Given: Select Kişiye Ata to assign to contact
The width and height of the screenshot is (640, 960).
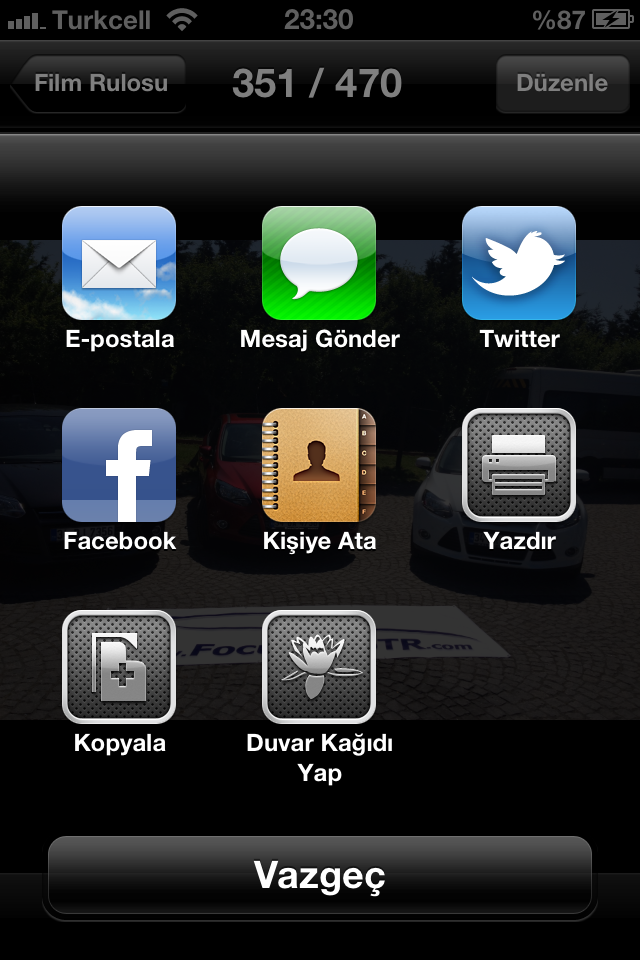Looking at the screenshot, I should (319, 465).
